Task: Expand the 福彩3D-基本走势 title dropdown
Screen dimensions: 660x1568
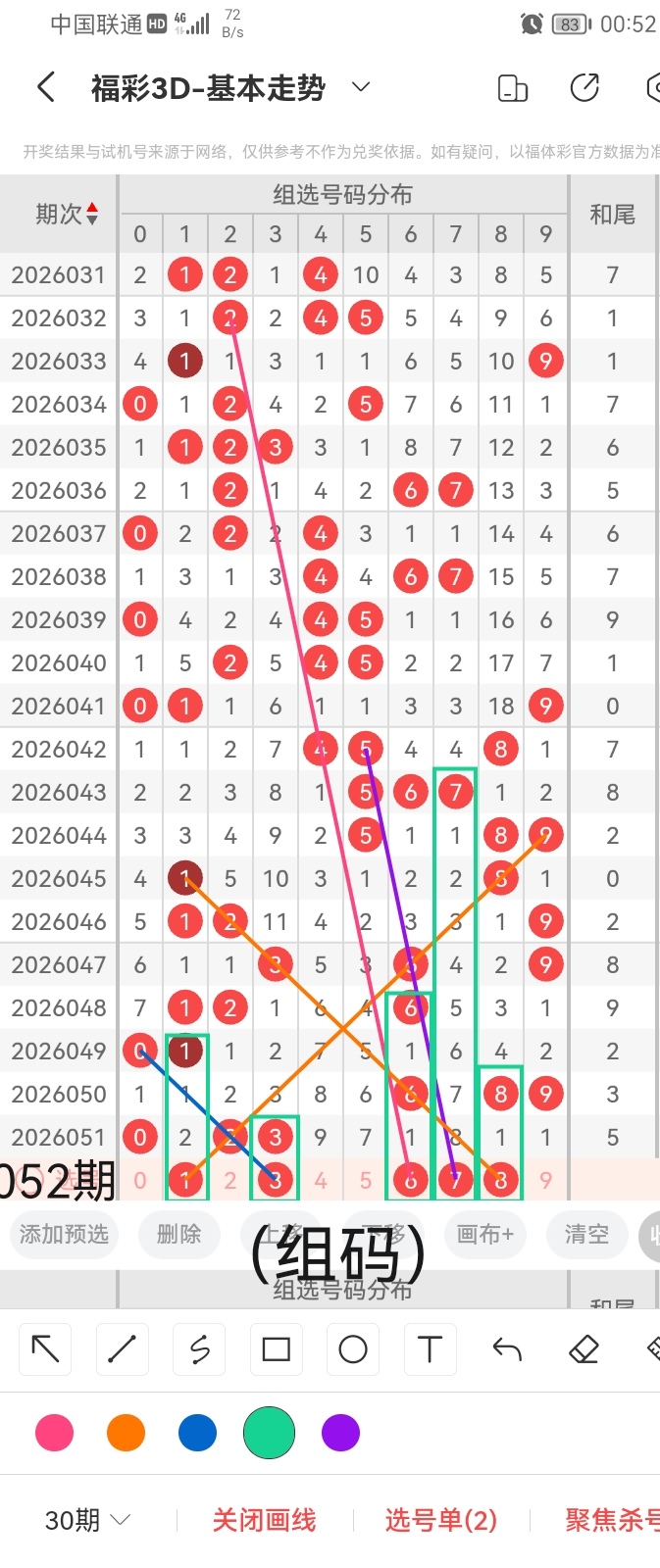Action: (361, 87)
